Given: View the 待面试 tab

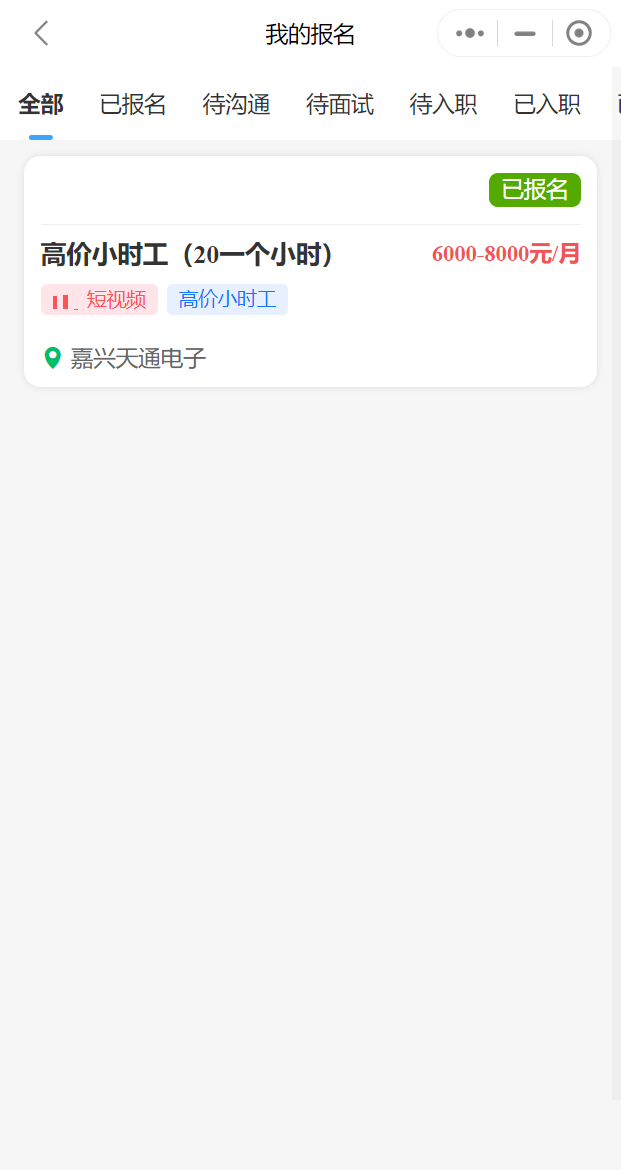Looking at the screenshot, I should pos(340,104).
